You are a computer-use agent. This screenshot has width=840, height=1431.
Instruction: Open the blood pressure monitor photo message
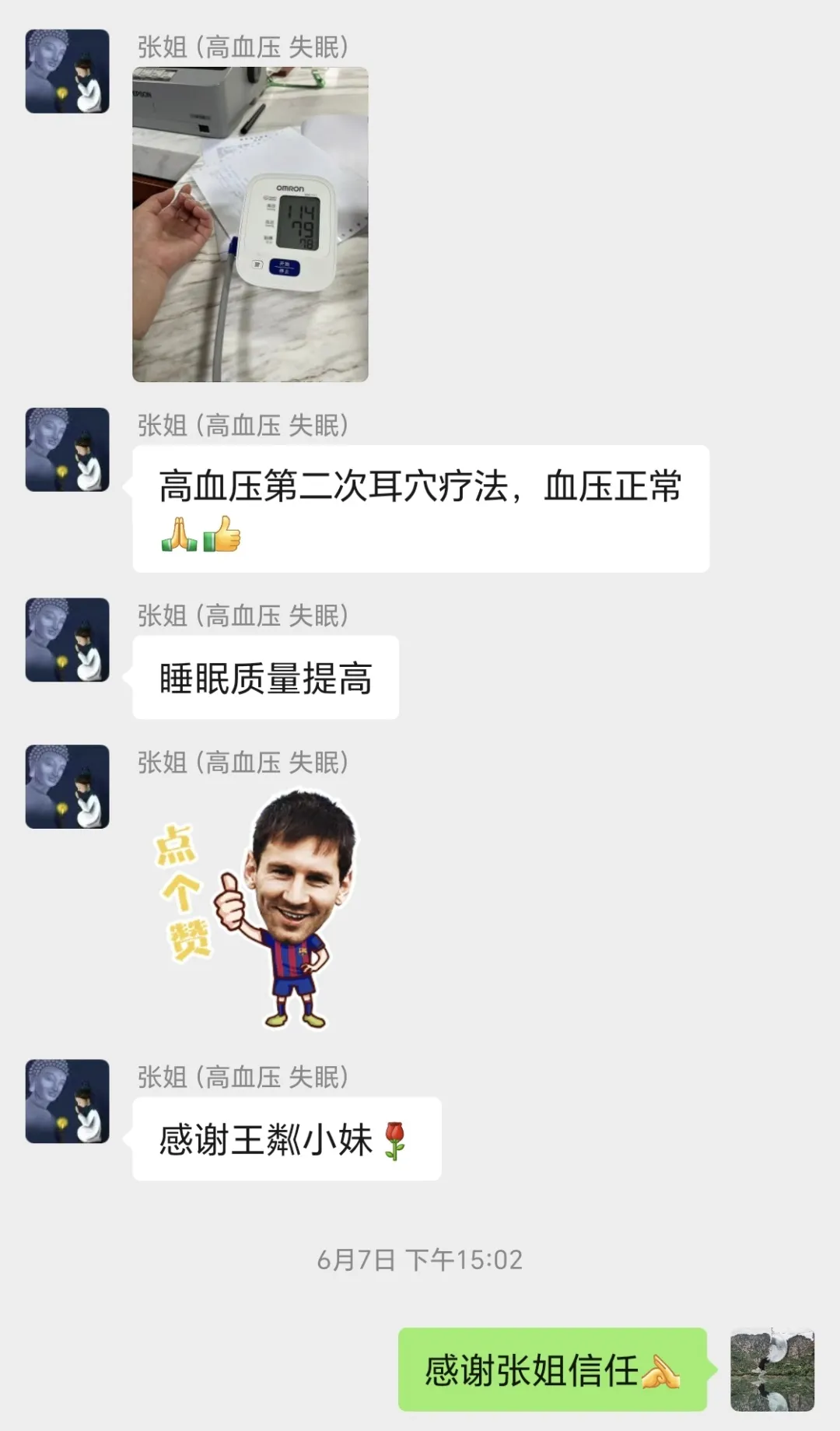tap(250, 224)
